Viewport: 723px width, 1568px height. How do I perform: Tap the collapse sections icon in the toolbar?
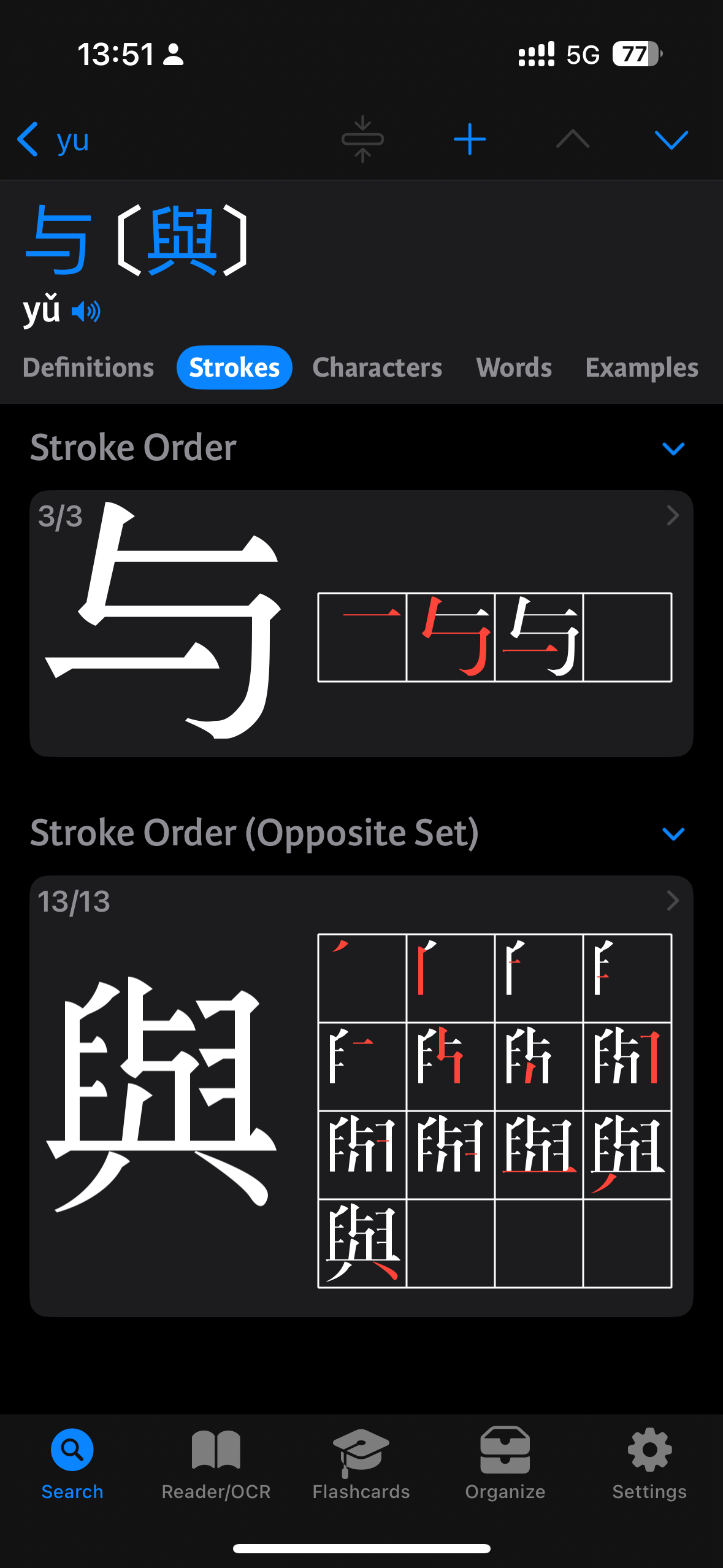362,139
